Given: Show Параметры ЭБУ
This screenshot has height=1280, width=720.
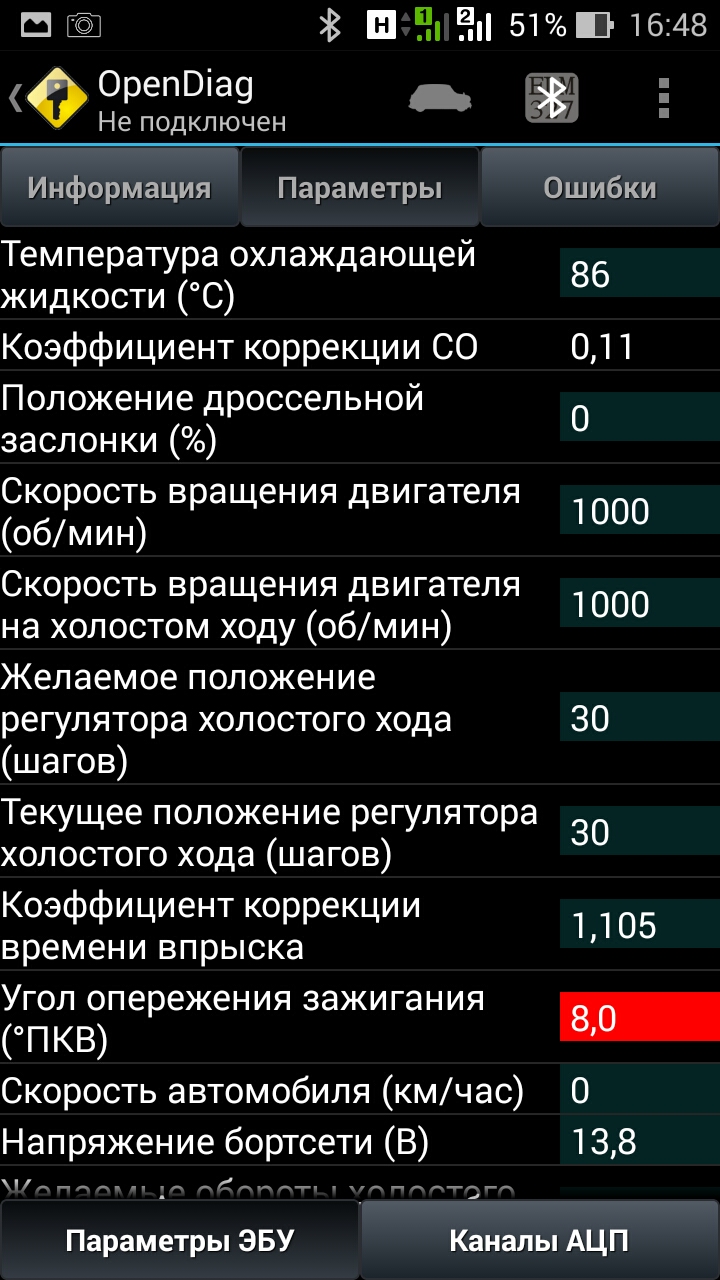Looking at the screenshot, I should pyautogui.click(x=180, y=1241).
